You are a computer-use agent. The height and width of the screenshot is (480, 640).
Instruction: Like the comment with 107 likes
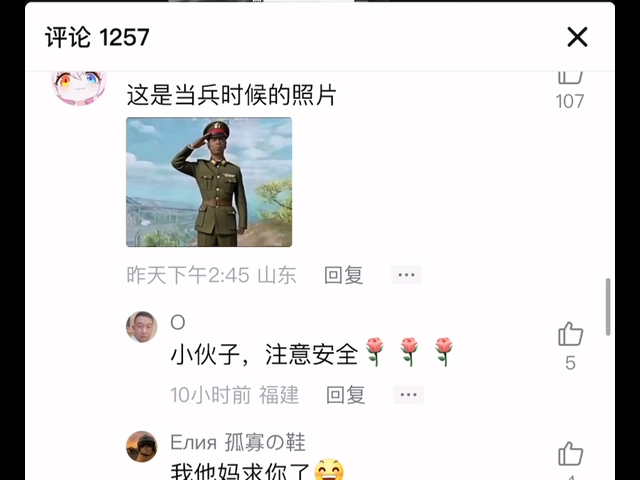pyautogui.click(x=570, y=77)
